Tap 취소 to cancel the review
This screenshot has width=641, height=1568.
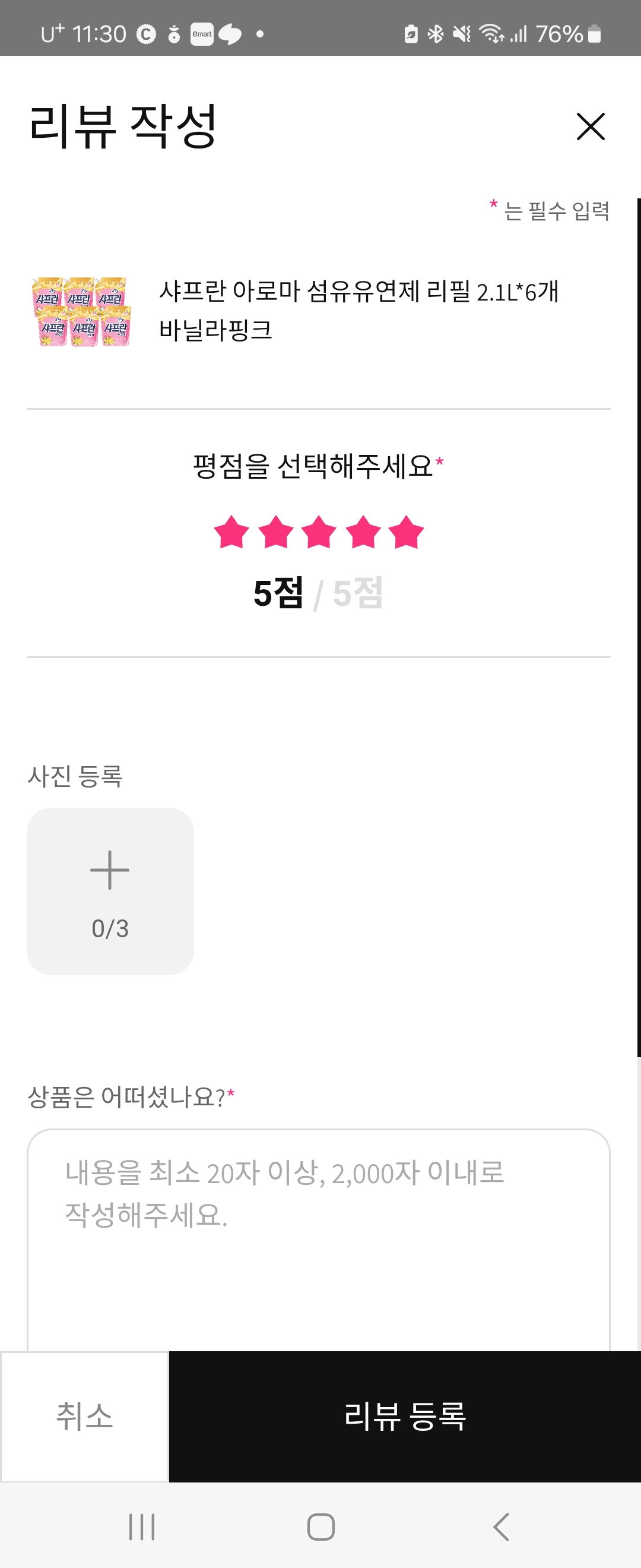click(x=84, y=1416)
